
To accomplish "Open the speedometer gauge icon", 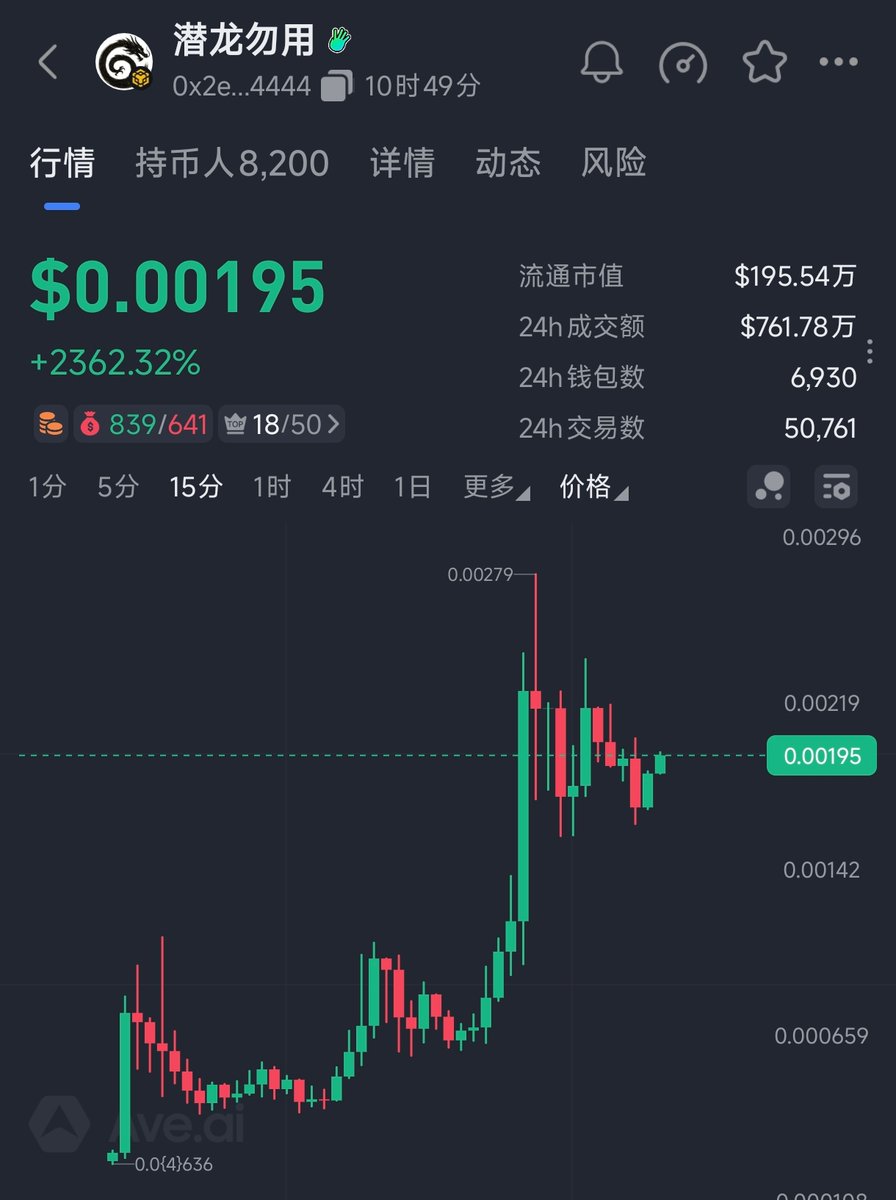I will [683, 63].
